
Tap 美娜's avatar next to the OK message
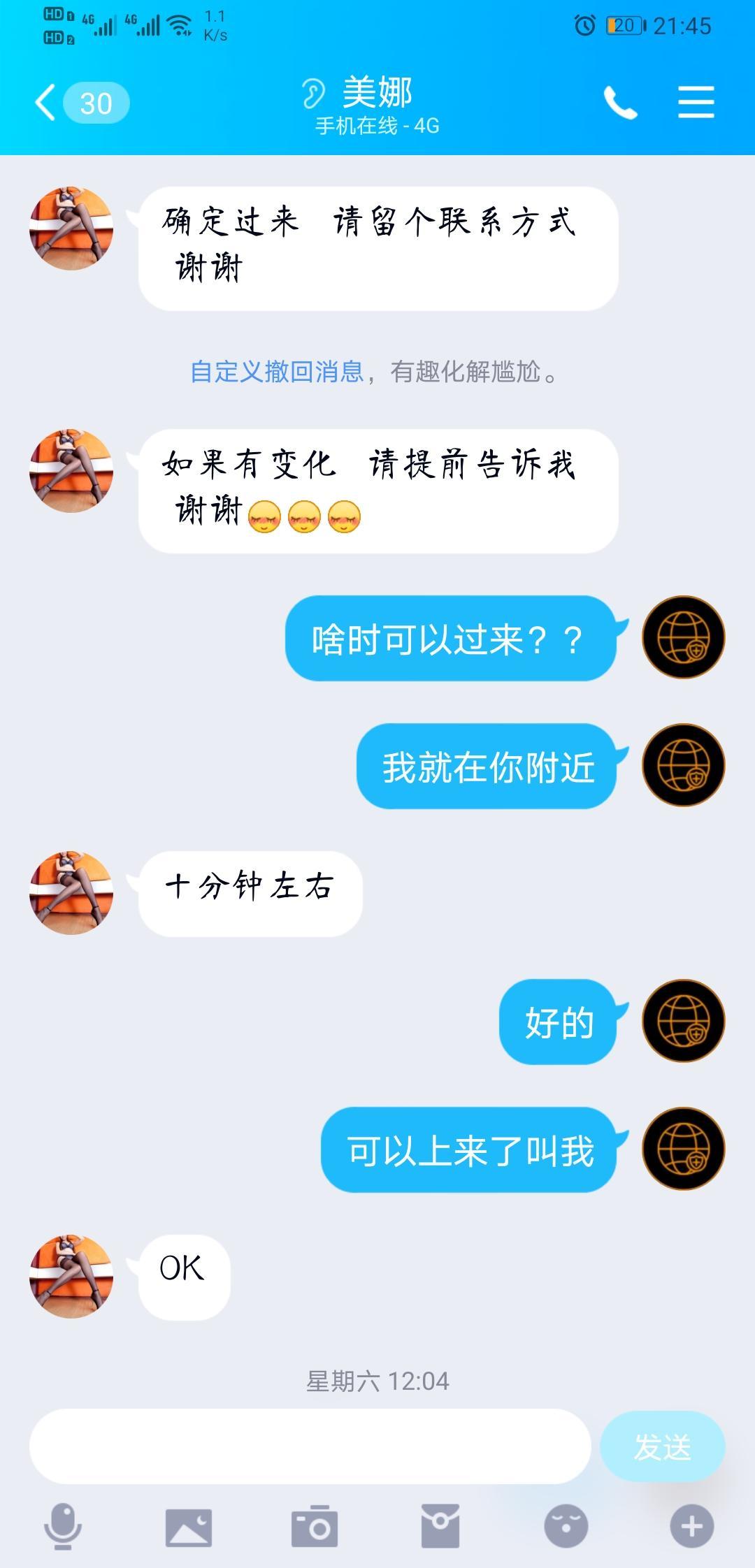point(72,1275)
